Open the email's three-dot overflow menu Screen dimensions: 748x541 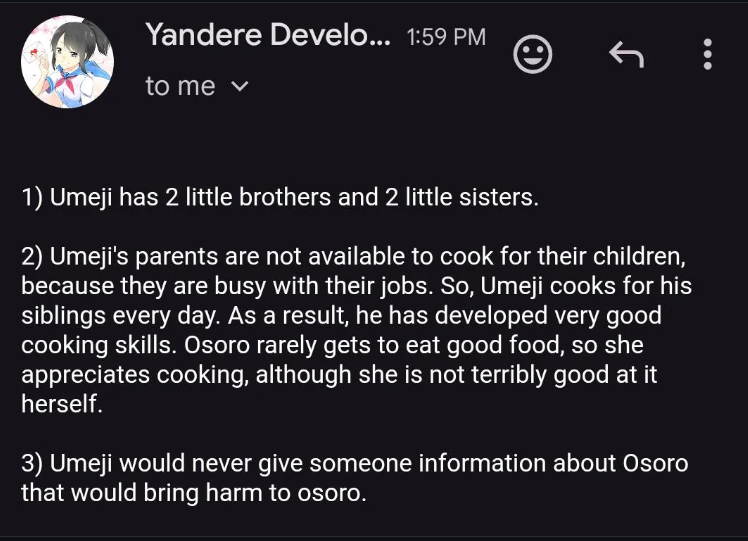click(707, 55)
